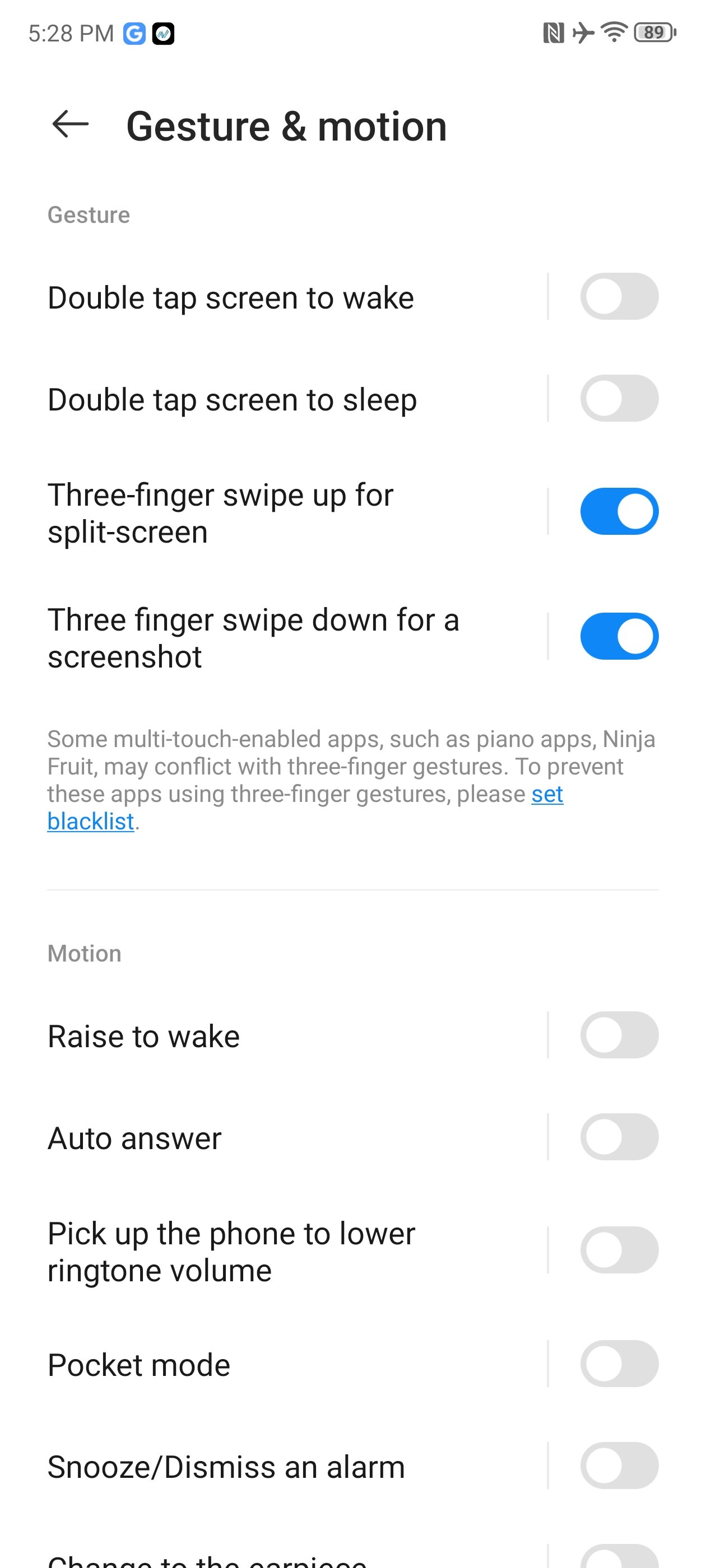The image size is (706, 1568).
Task: Enable Snooze/Dismiss an alarm motion
Action: point(619,1465)
